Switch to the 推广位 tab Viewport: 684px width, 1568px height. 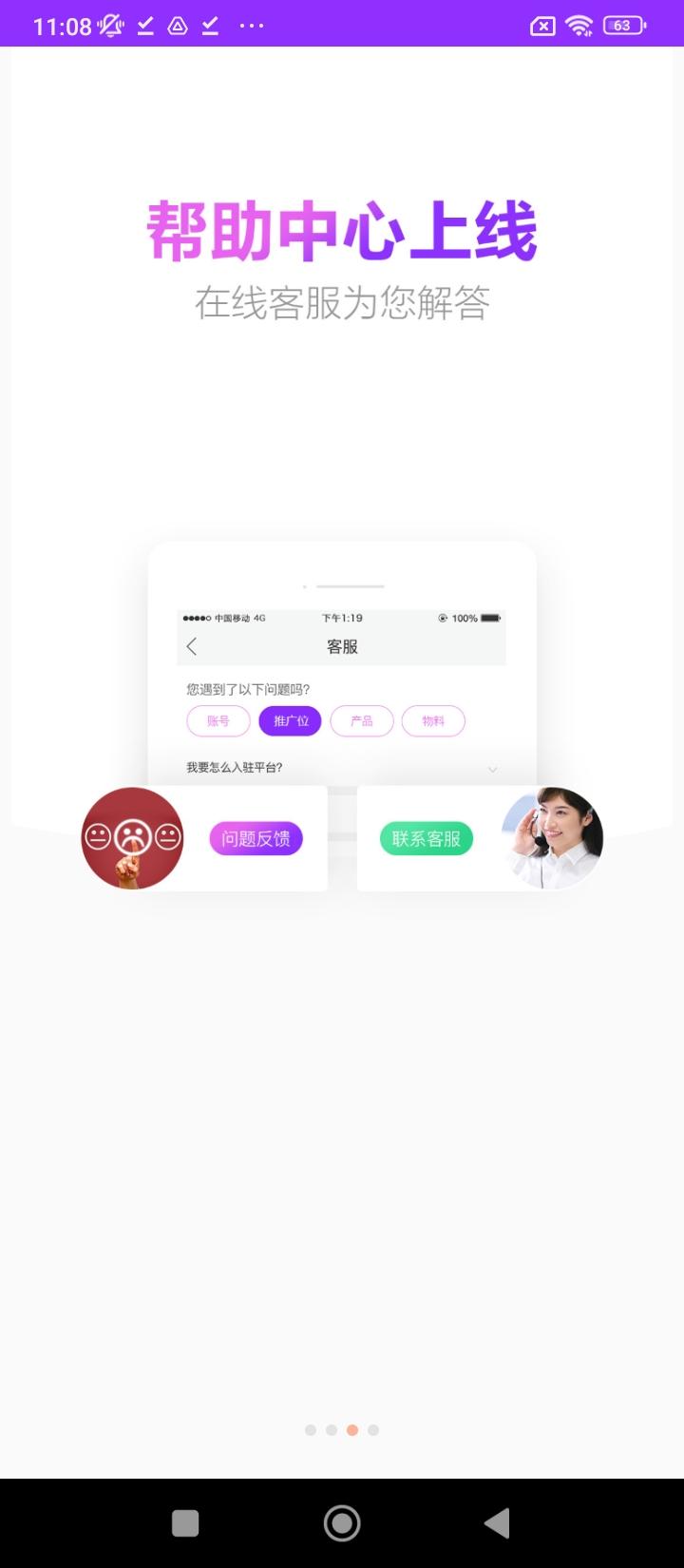tap(290, 720)
